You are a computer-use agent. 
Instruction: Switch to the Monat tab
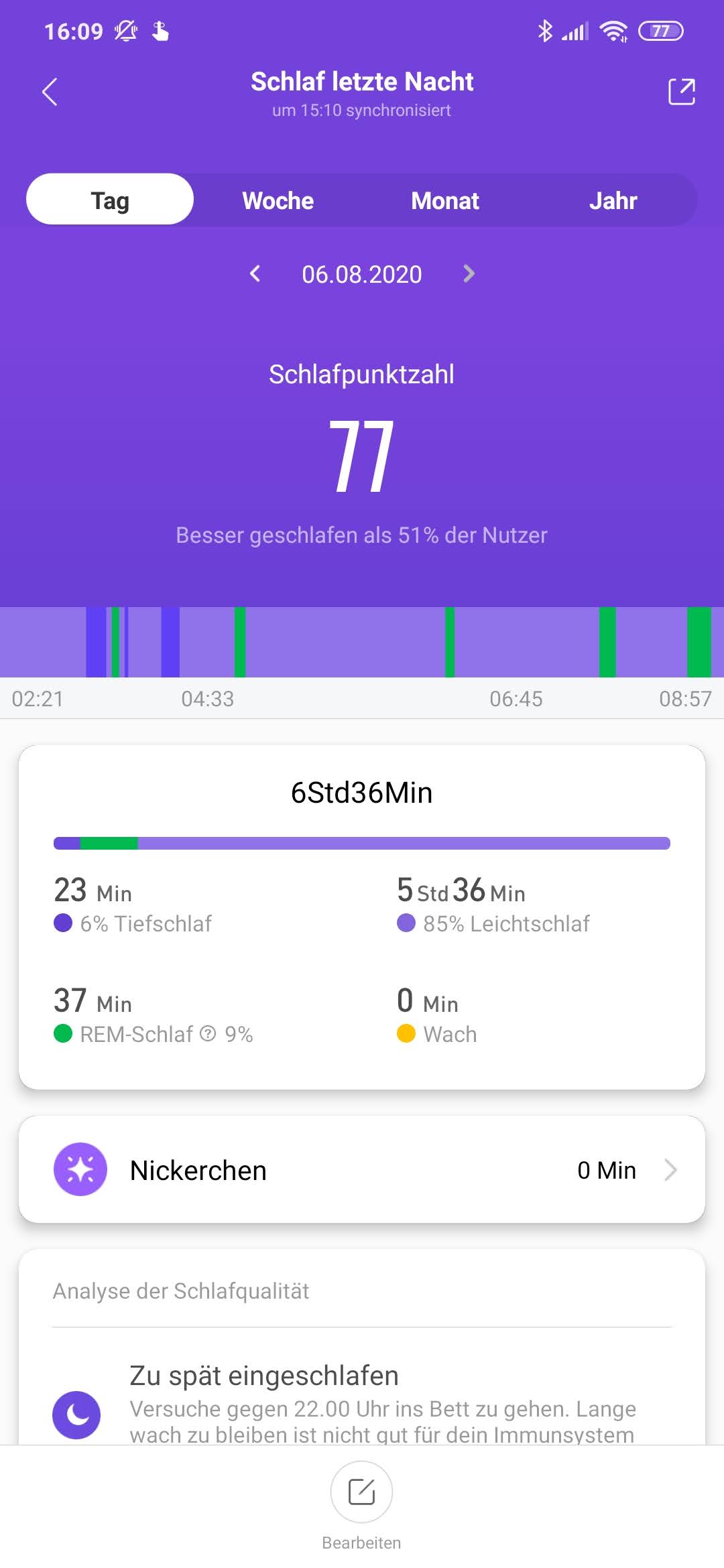[x=445, y=200]
